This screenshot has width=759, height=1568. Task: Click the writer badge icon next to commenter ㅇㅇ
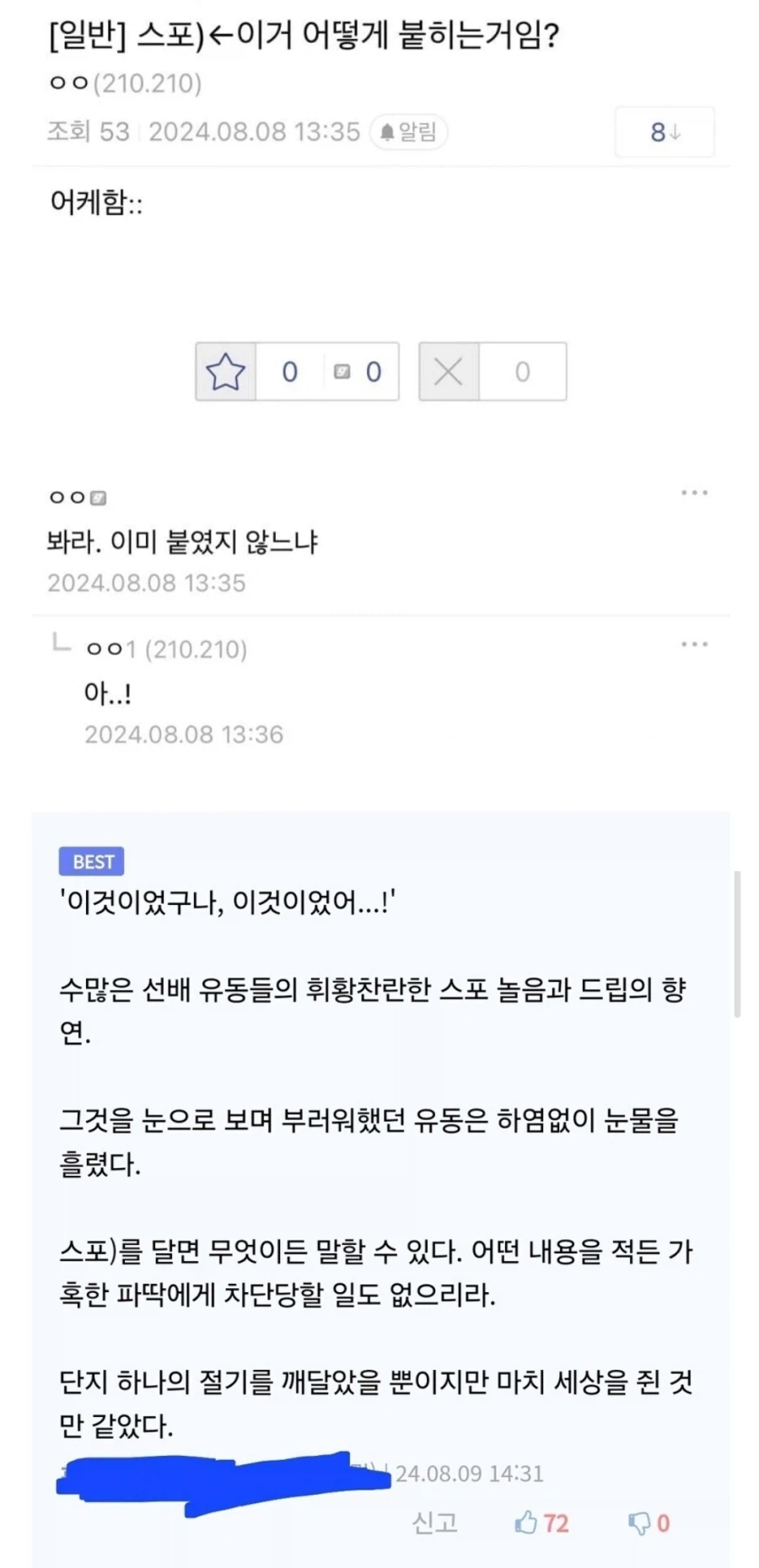pos(97,498)
